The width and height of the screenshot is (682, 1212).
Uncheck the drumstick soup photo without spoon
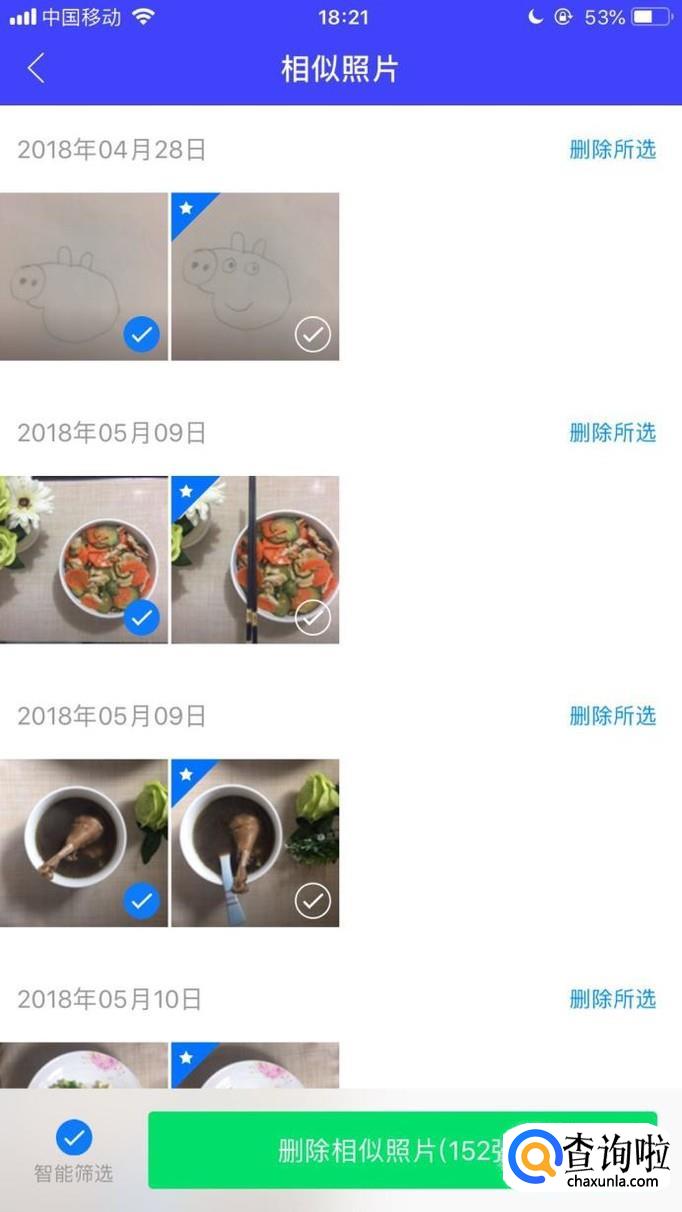142,901
